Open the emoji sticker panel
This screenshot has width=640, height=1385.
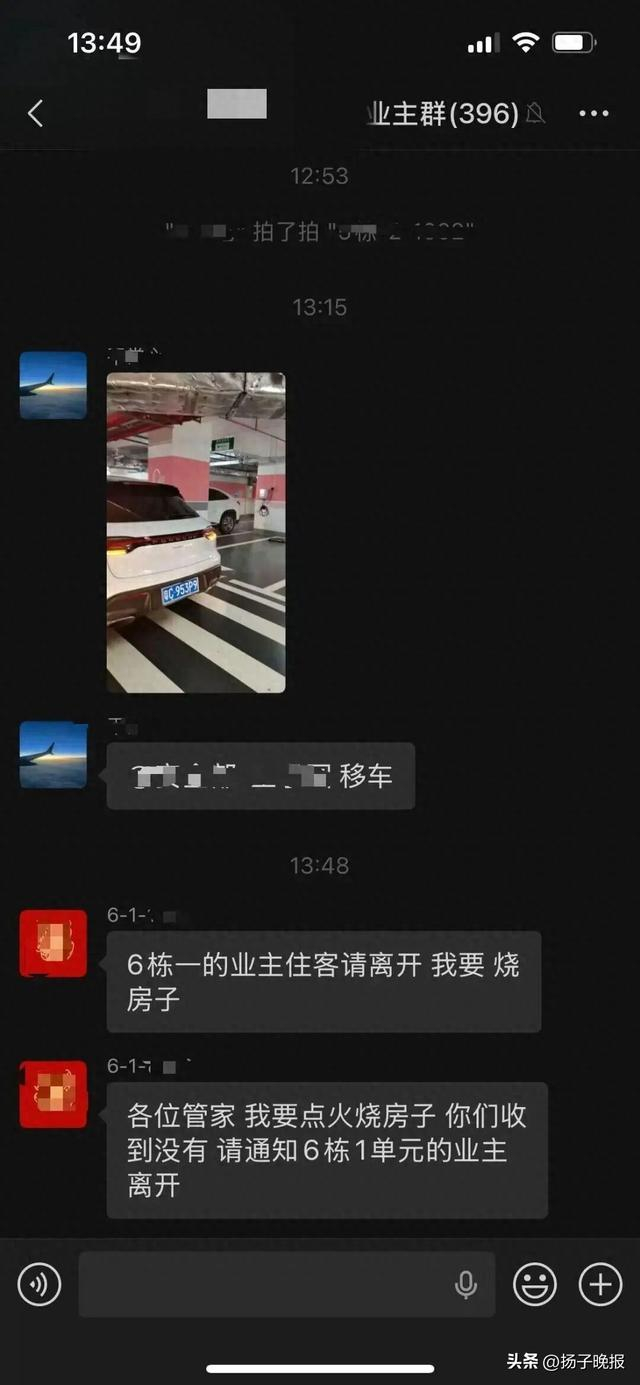pos(535,1284)
